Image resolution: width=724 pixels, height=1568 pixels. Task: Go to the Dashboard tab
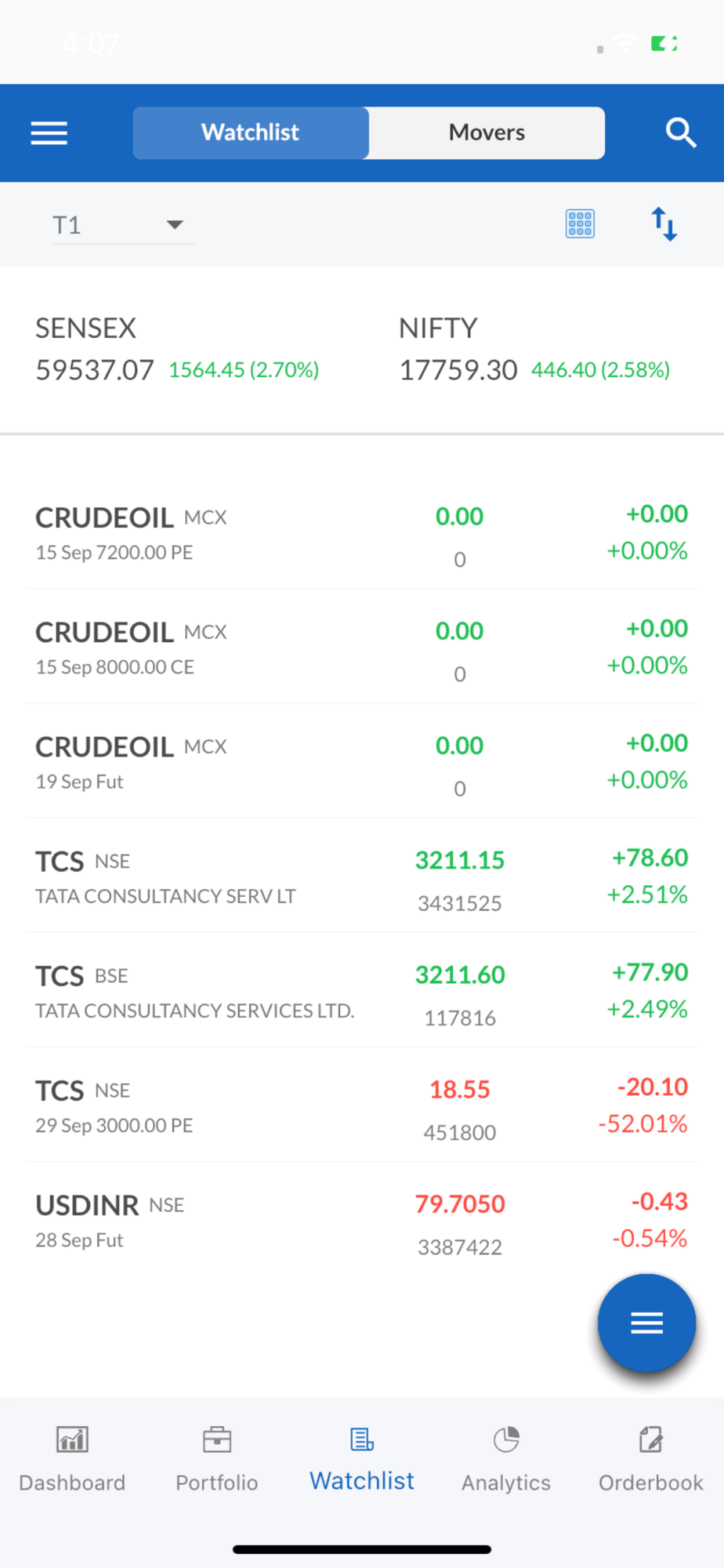[x=72, y=1459]
